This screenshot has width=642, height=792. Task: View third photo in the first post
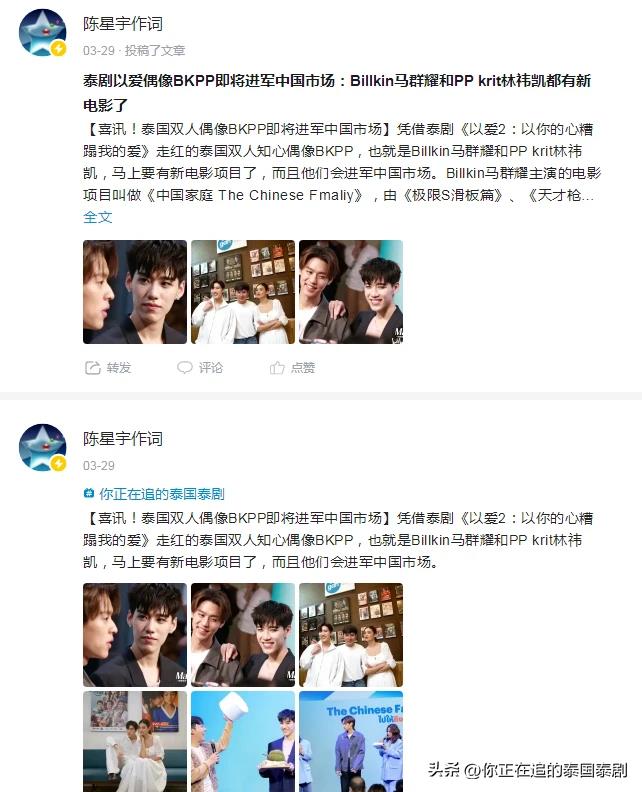350,292
